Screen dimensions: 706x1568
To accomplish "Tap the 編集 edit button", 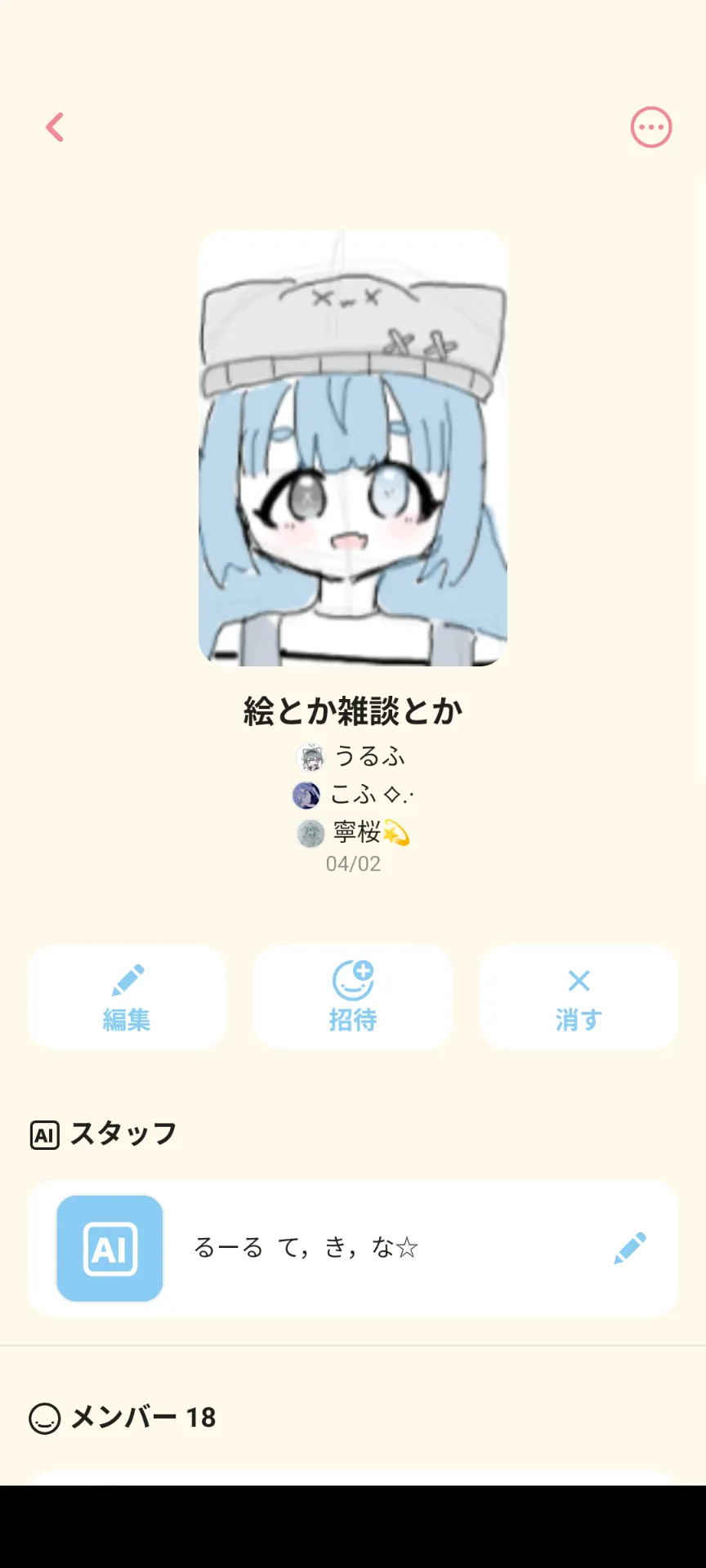I will [127, 997].
